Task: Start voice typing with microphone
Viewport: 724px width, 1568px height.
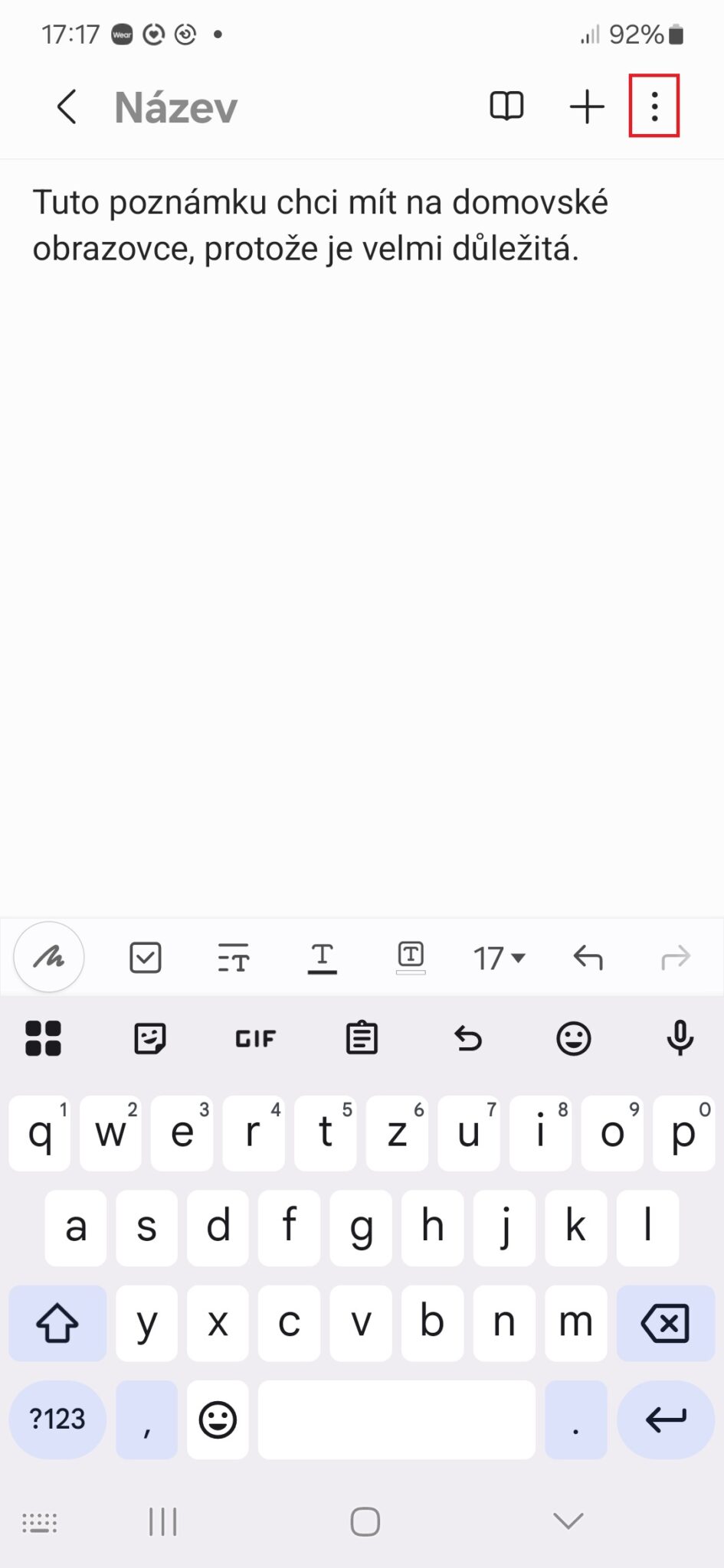Action: pyautogui.click(x=680, y=1039)
